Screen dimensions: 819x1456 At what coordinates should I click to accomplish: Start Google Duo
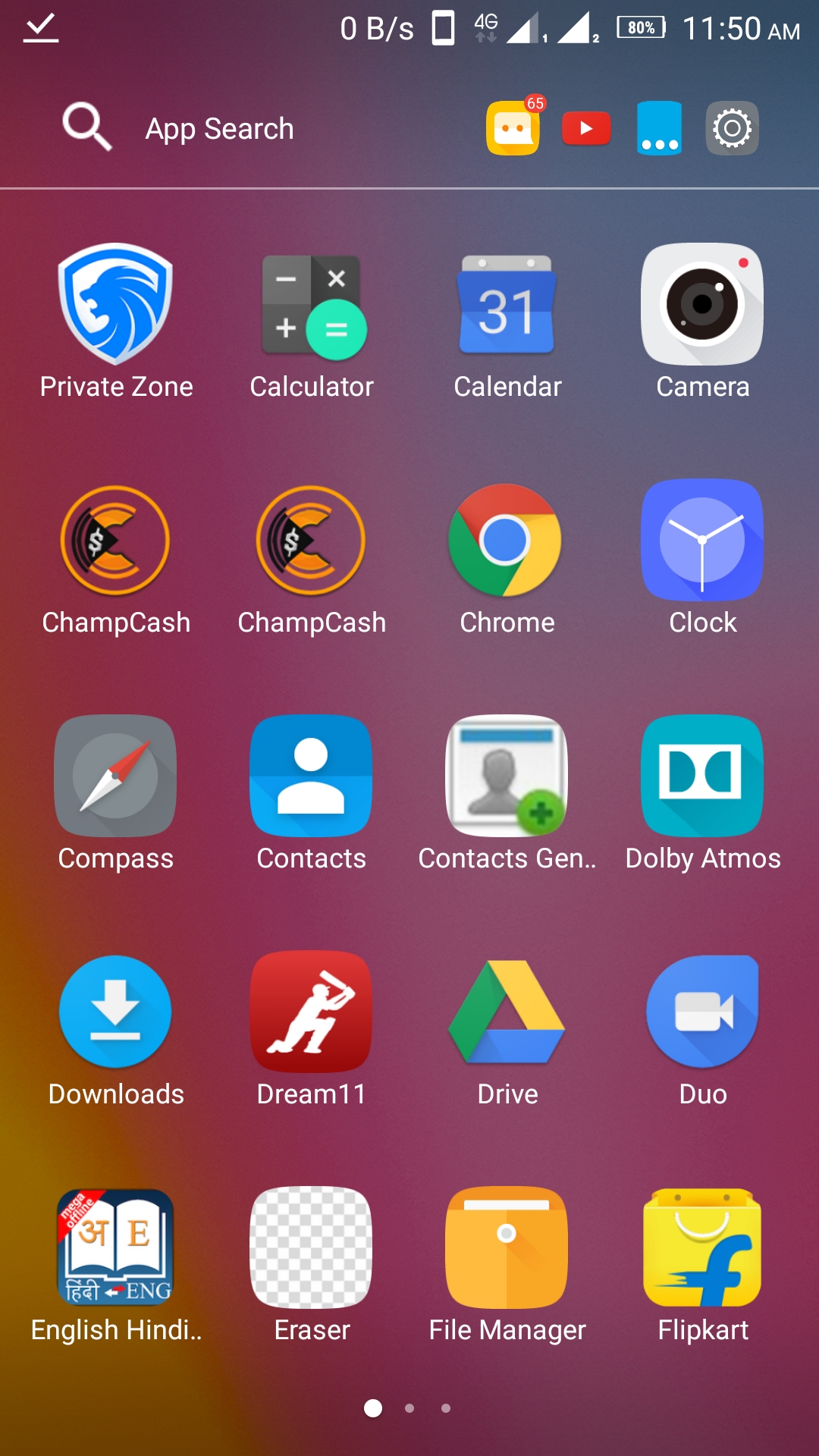pyautogui.click(x=701, y=1012)
